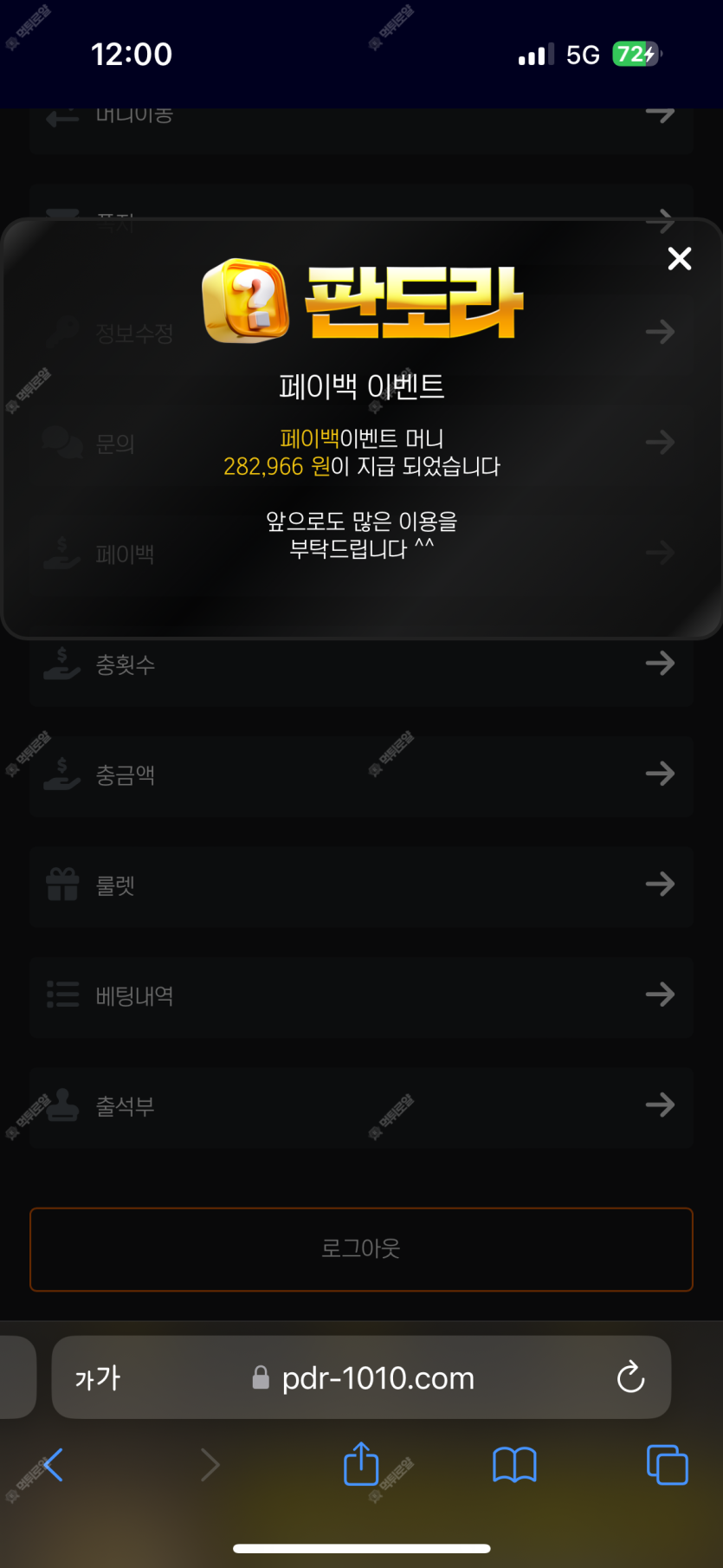Open the 충금액 menu row
The height and width of the screenshot is (1568, 723).
coord(361,774)
